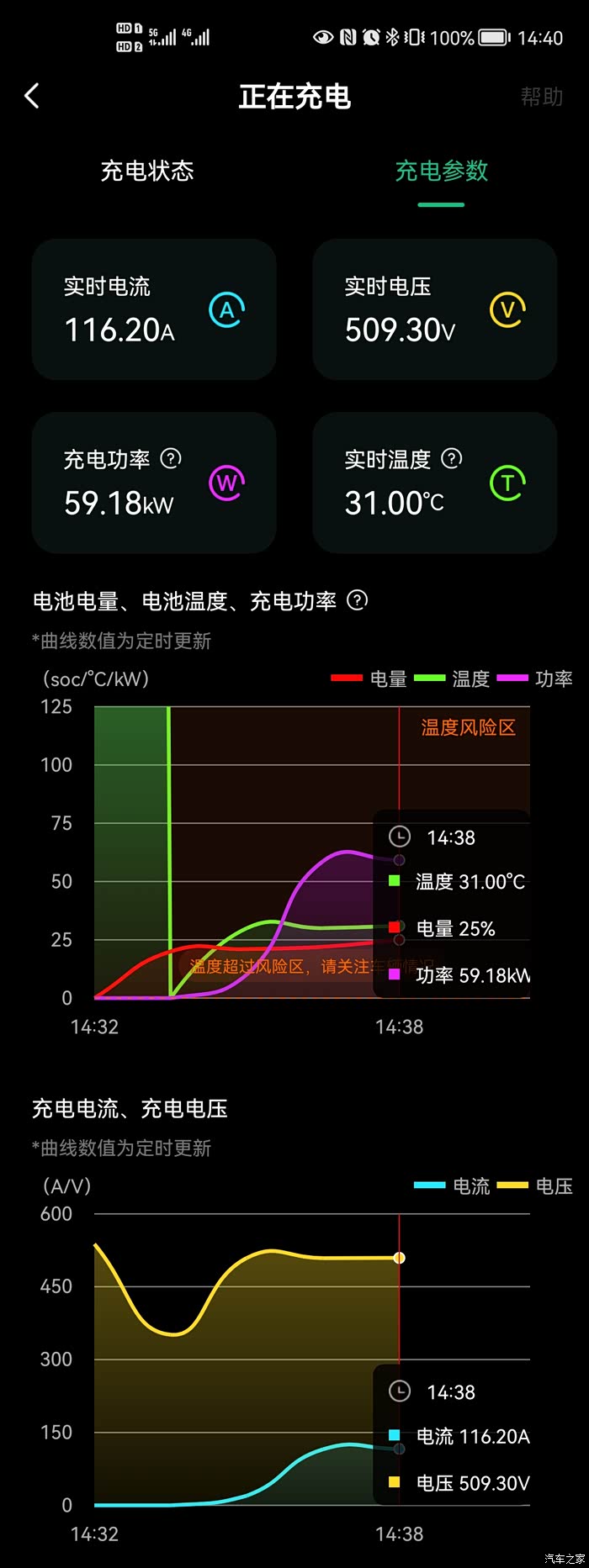Show info about 充电功率

click(x=171, y=458)
